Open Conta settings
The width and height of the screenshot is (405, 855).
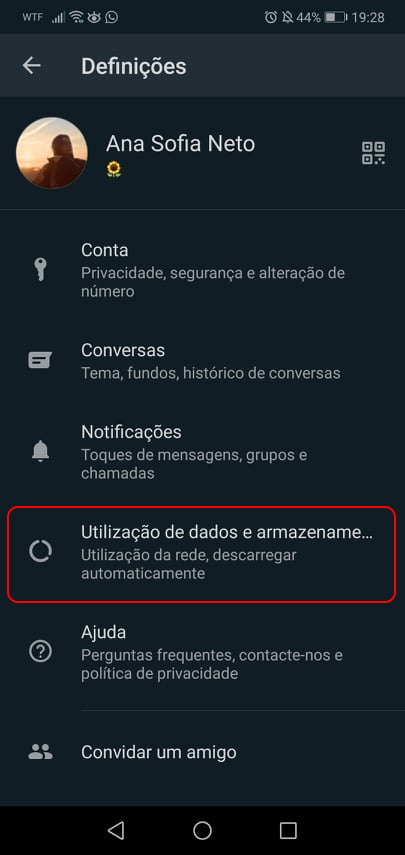pos(202,270)
